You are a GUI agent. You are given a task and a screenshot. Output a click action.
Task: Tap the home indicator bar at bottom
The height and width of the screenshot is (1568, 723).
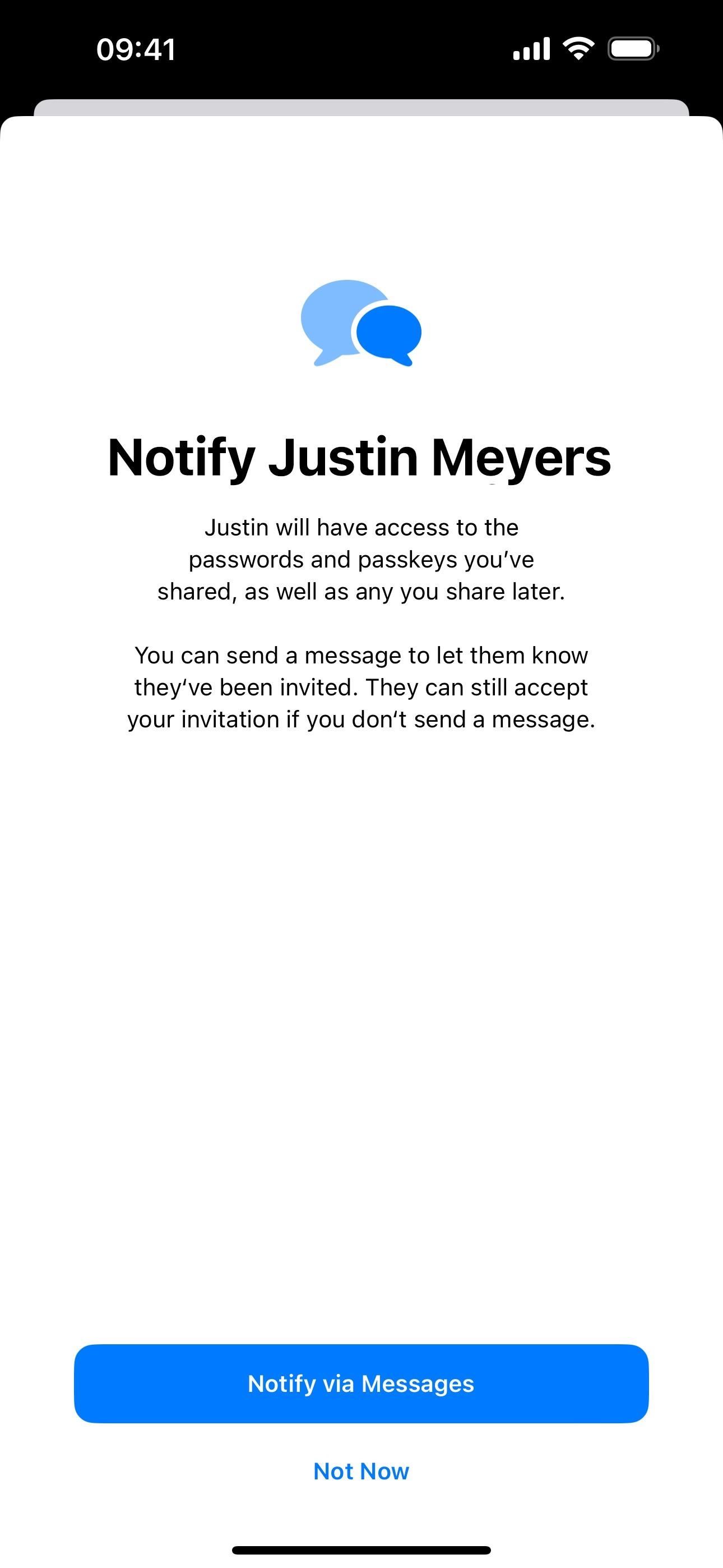click(361, 1548)
